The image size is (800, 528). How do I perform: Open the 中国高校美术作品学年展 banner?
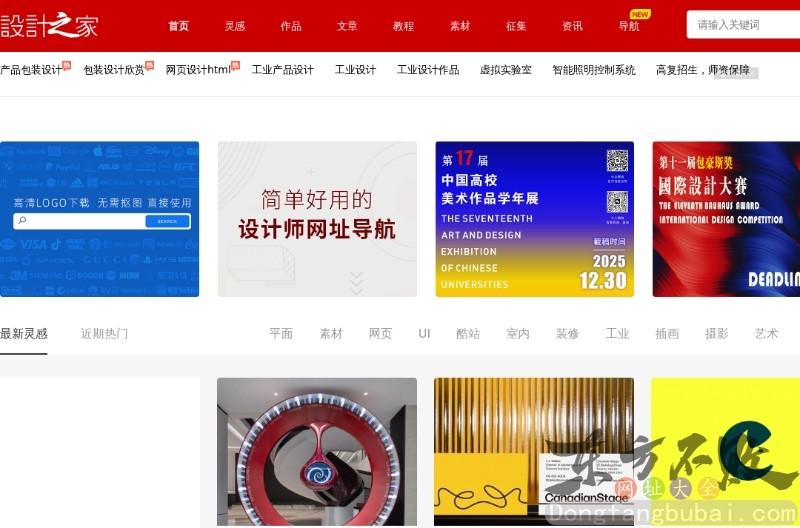(535, 219)
